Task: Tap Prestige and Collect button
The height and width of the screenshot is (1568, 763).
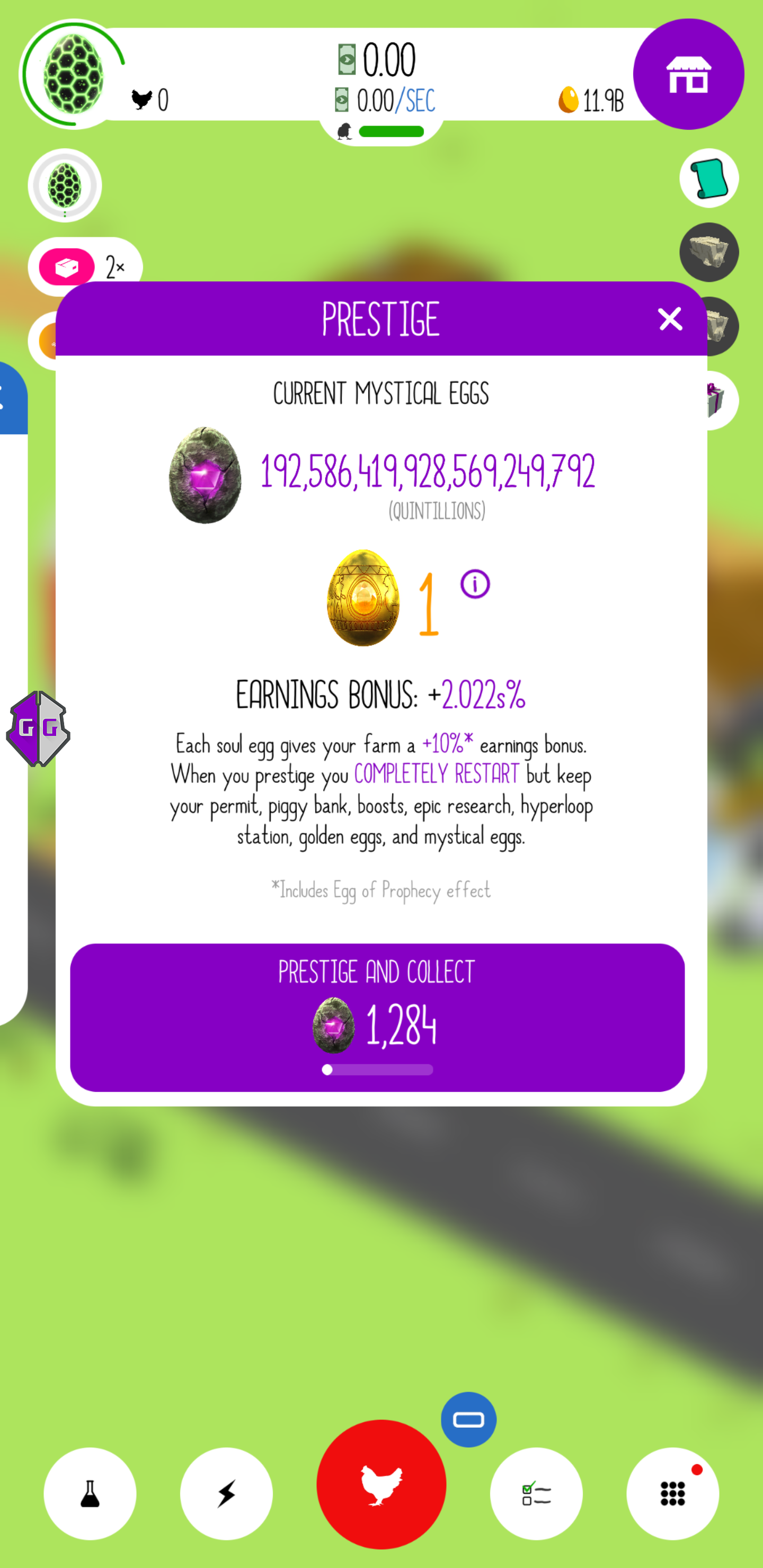Action: click(x=377, y=1017)
